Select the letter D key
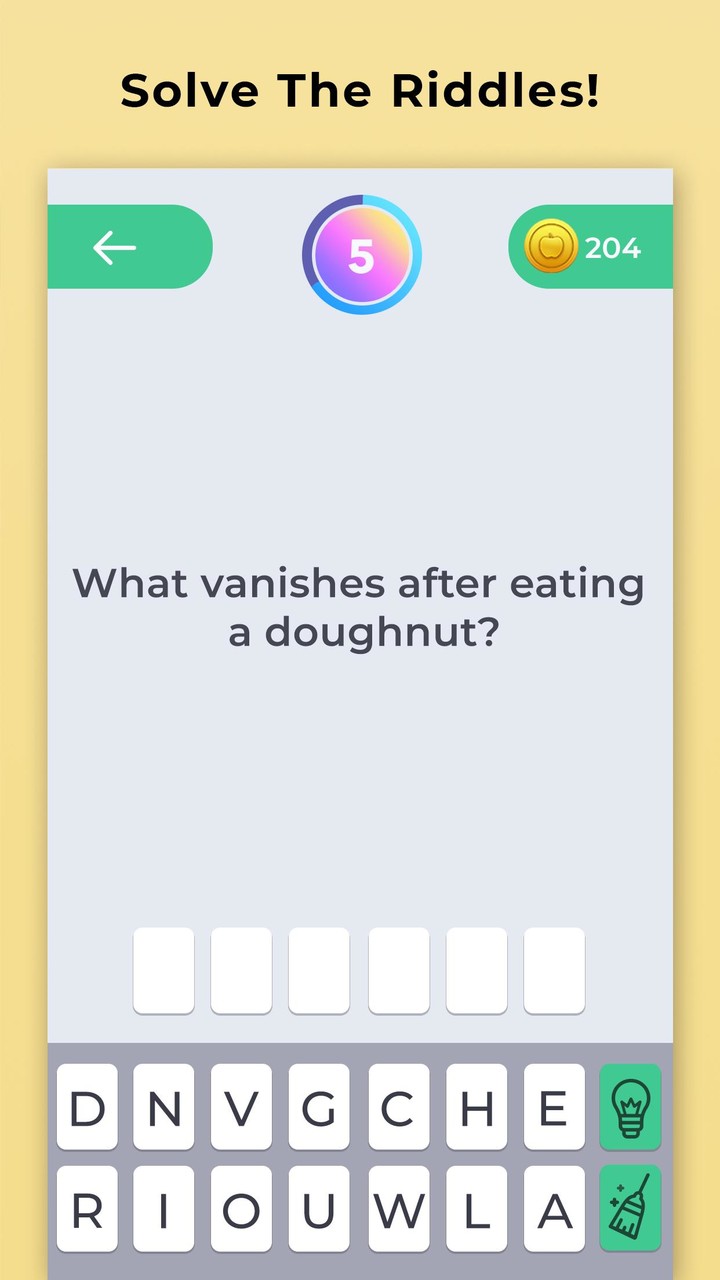 tap(87, 1108)
